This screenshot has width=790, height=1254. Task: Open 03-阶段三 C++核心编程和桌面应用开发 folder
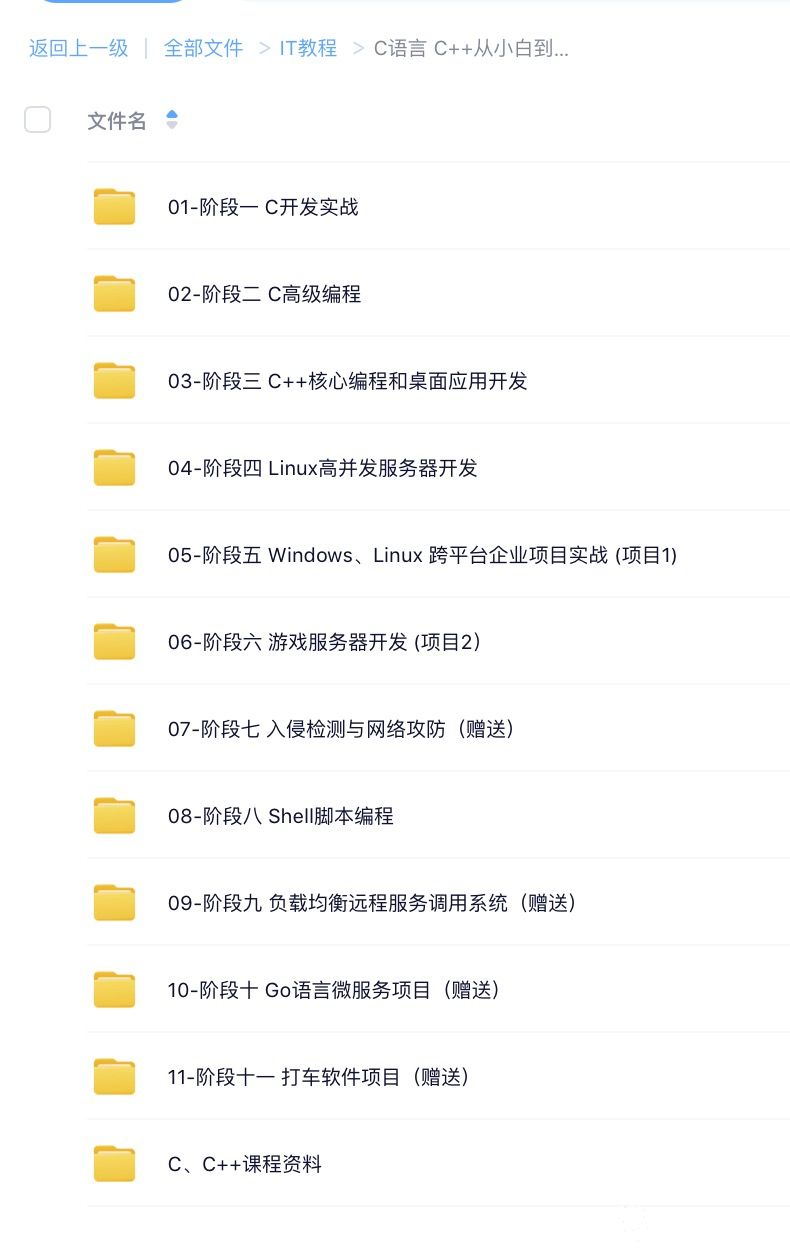point(347,381)
